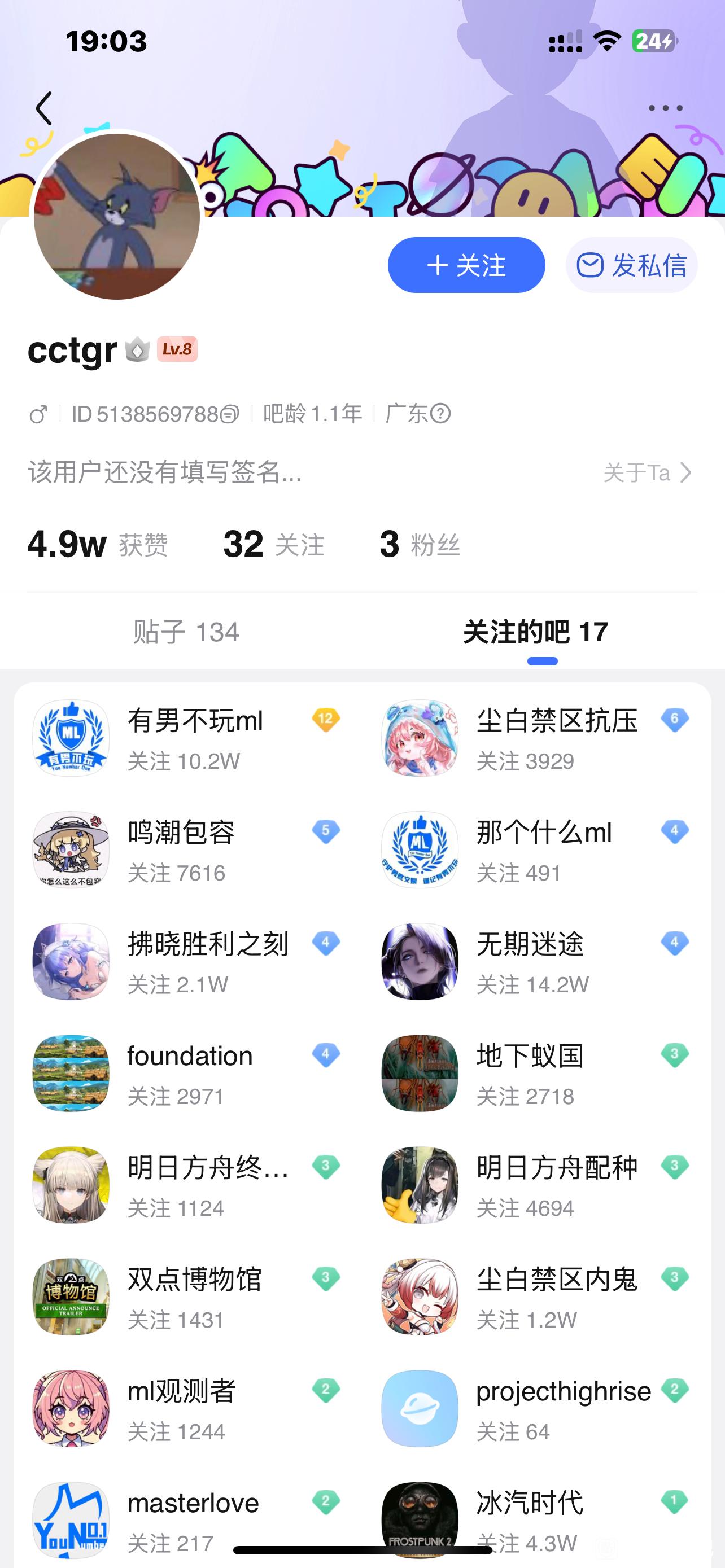This screenshot has height=1568, width=725.
Task: Send a private message via 发私信
Action: (x=631, y=265)
